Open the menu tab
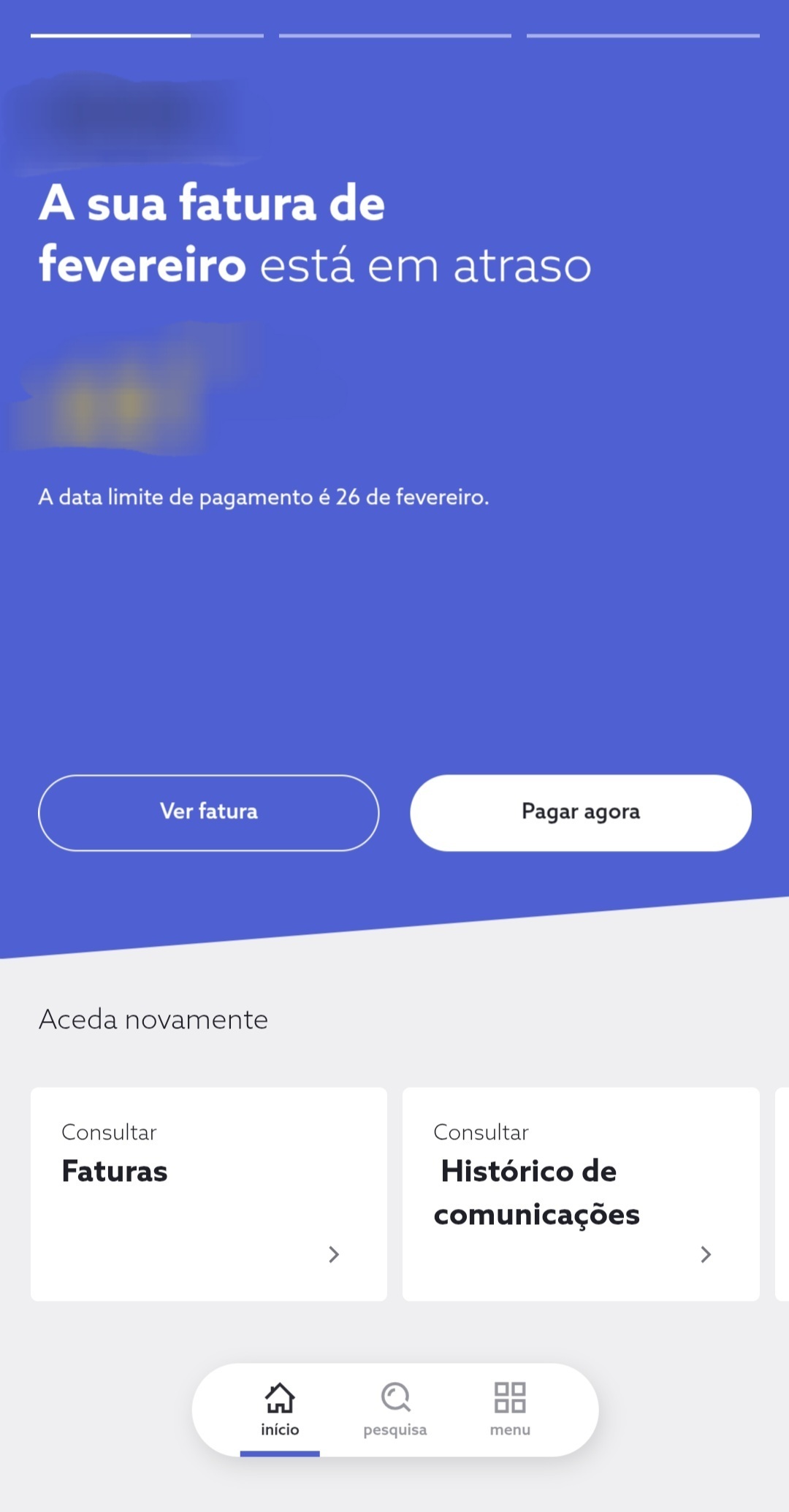The image size is (789, 1512). pos(510,1410)
